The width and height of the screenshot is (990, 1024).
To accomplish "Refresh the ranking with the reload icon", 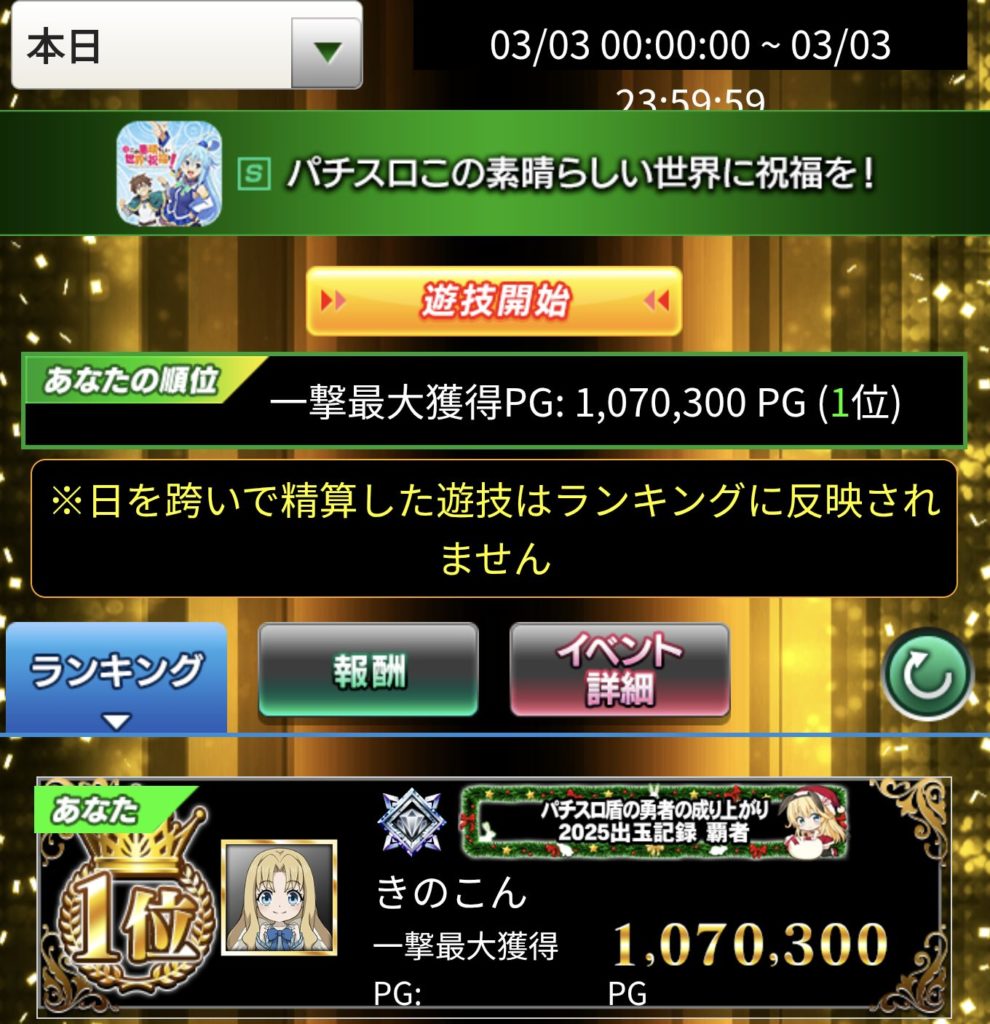I will (927, 673).
